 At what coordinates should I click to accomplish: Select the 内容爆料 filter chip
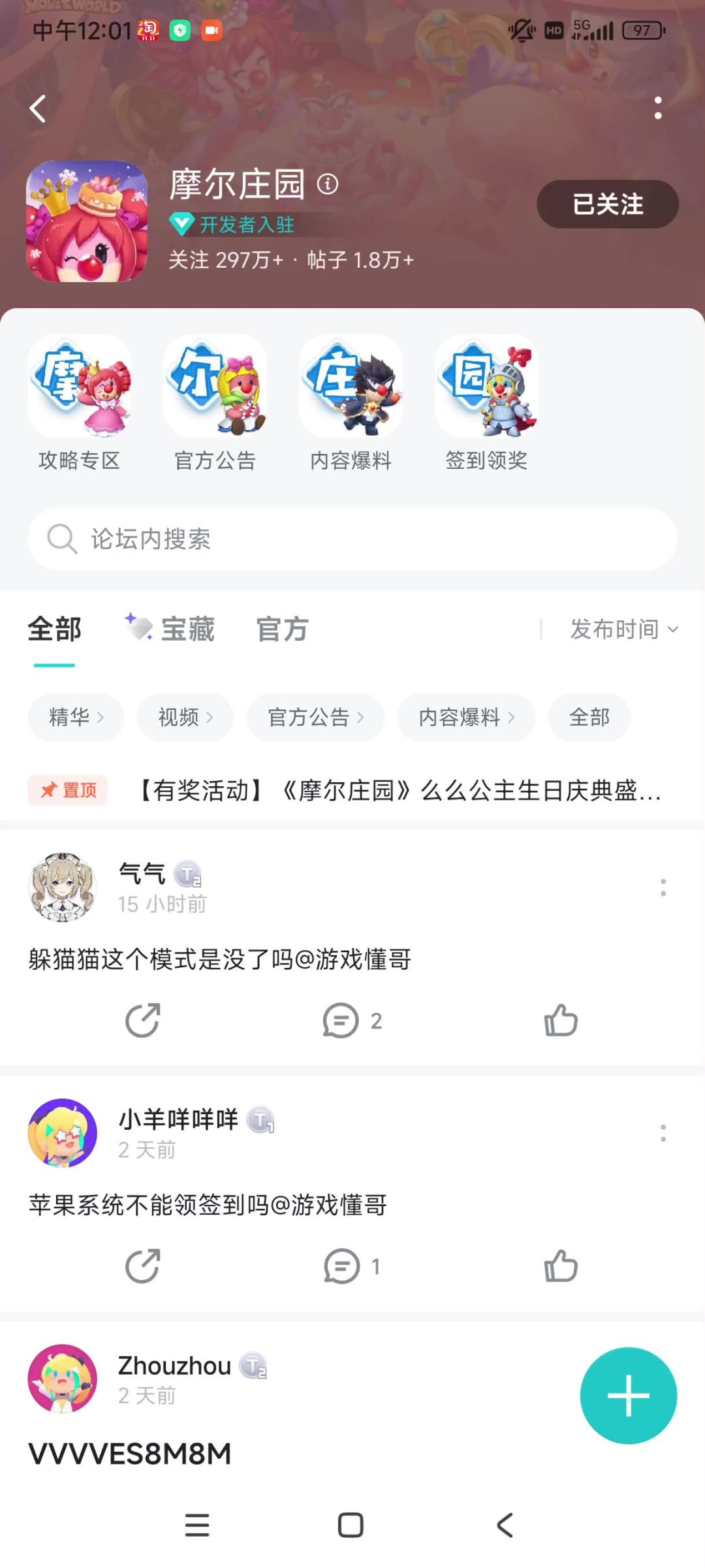pos(466,717)
